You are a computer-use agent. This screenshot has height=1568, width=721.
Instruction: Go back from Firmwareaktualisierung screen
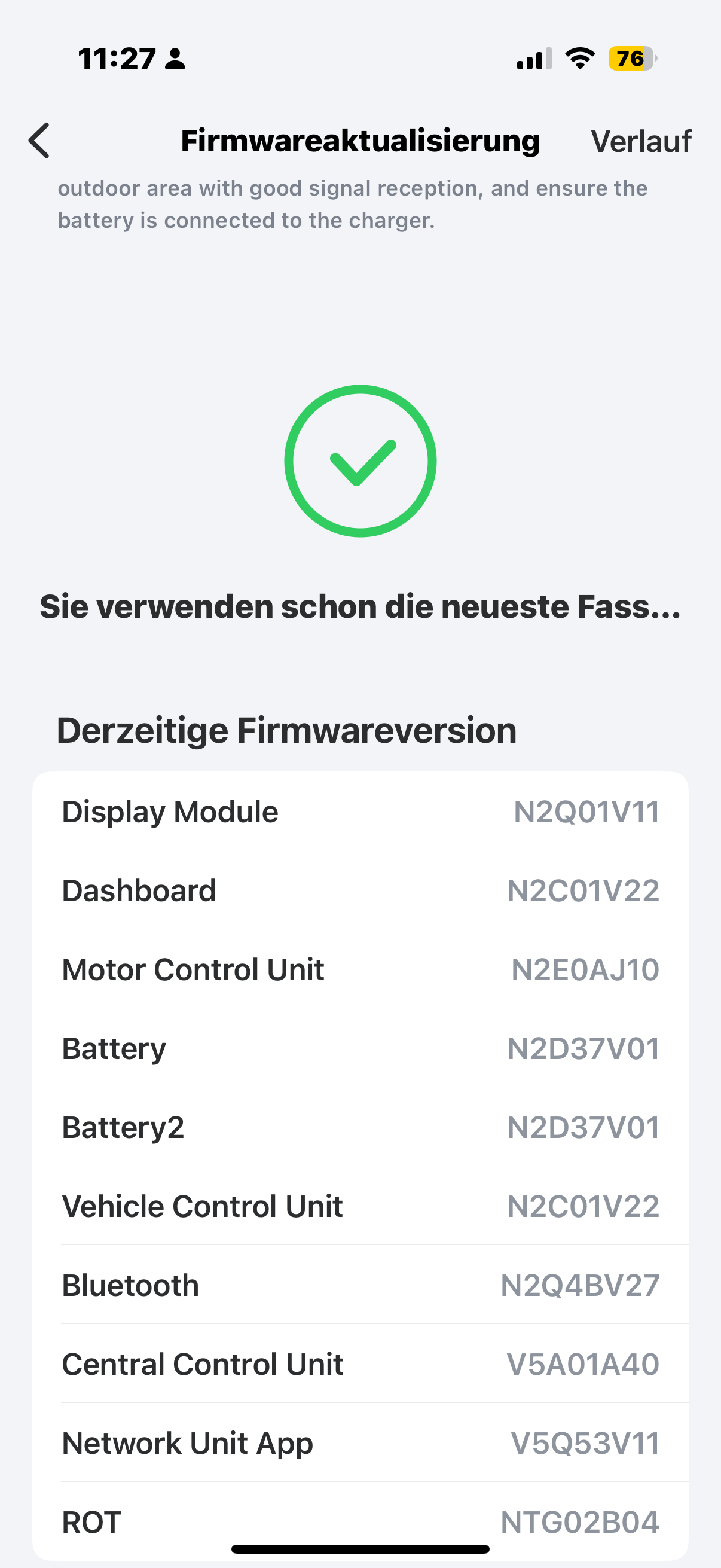pyautogui.click(x=39, y=141)
